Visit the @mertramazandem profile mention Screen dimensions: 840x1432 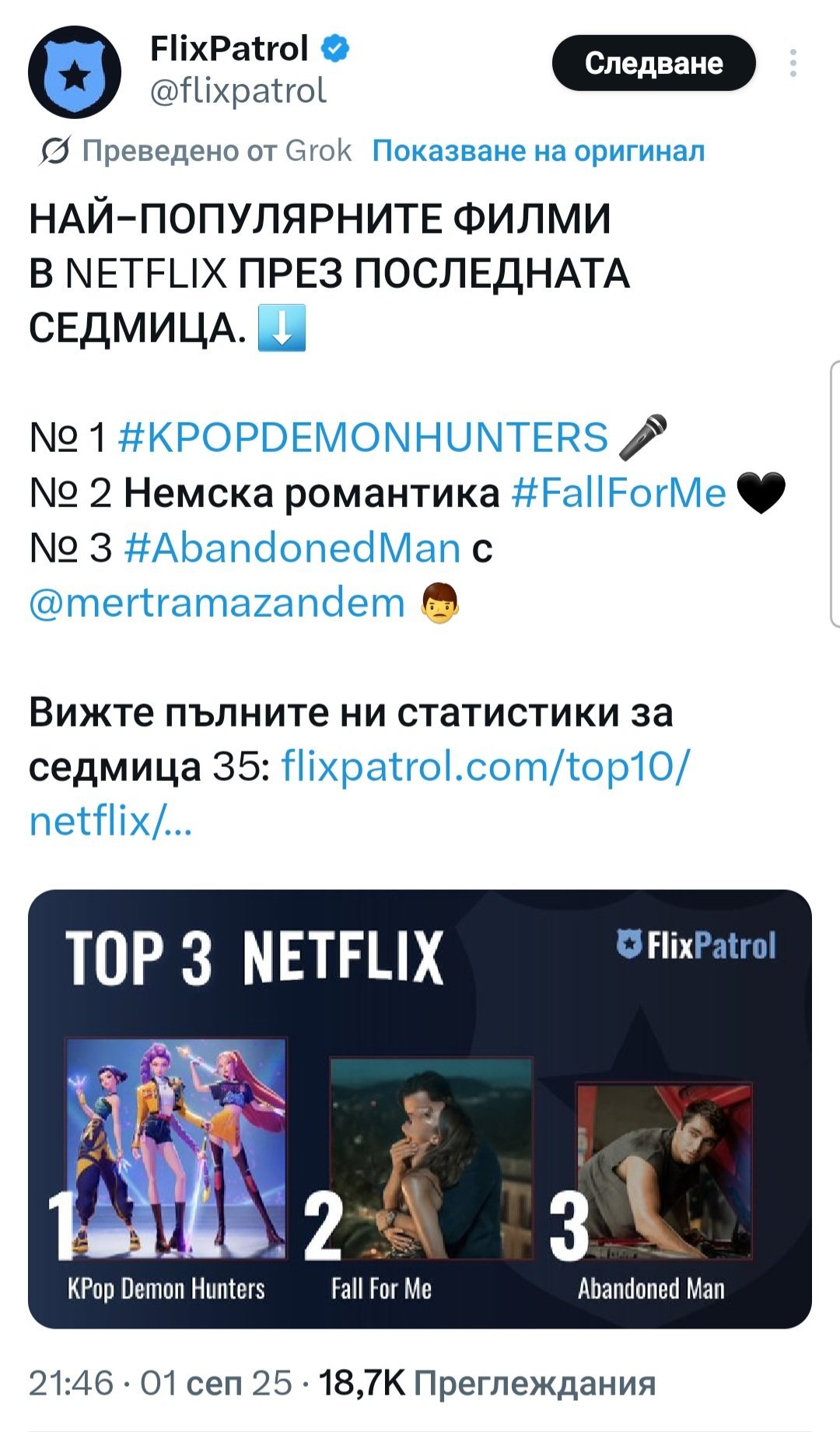[217, 603]
